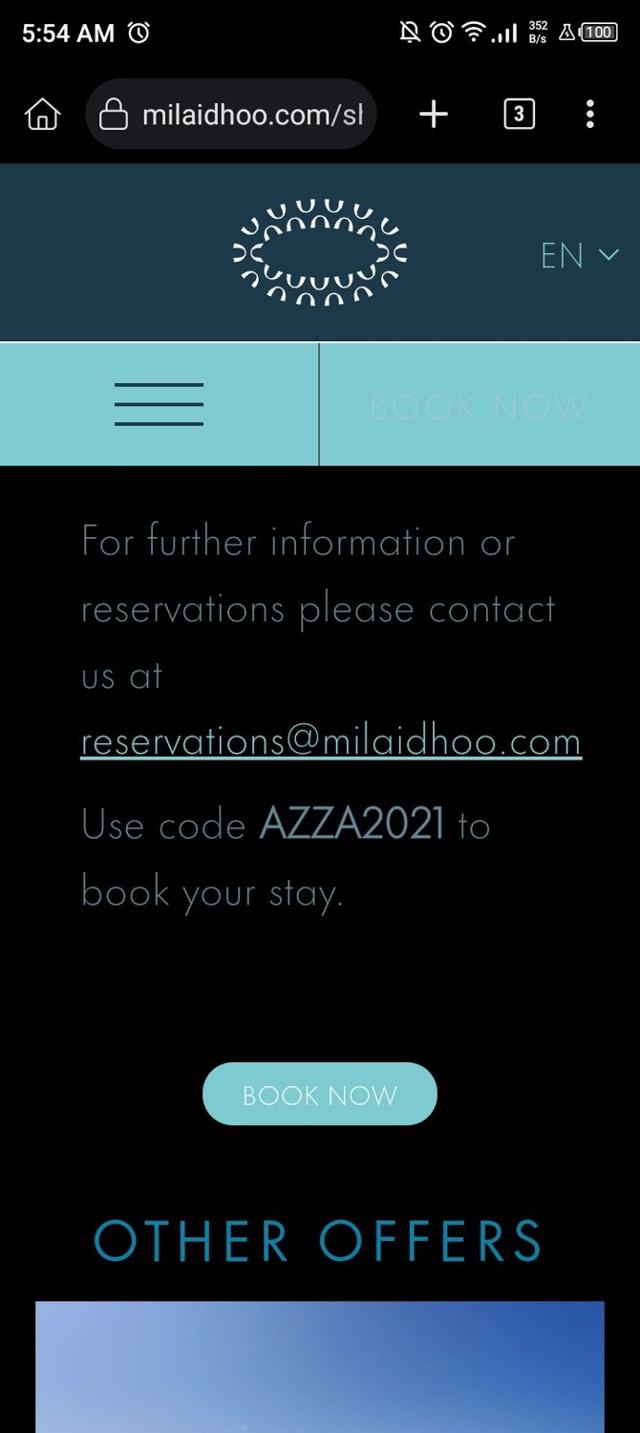Open the offer image under Other Offers
The image size is (640, 1433).
pyautogui.click(x=320, y=1366)
